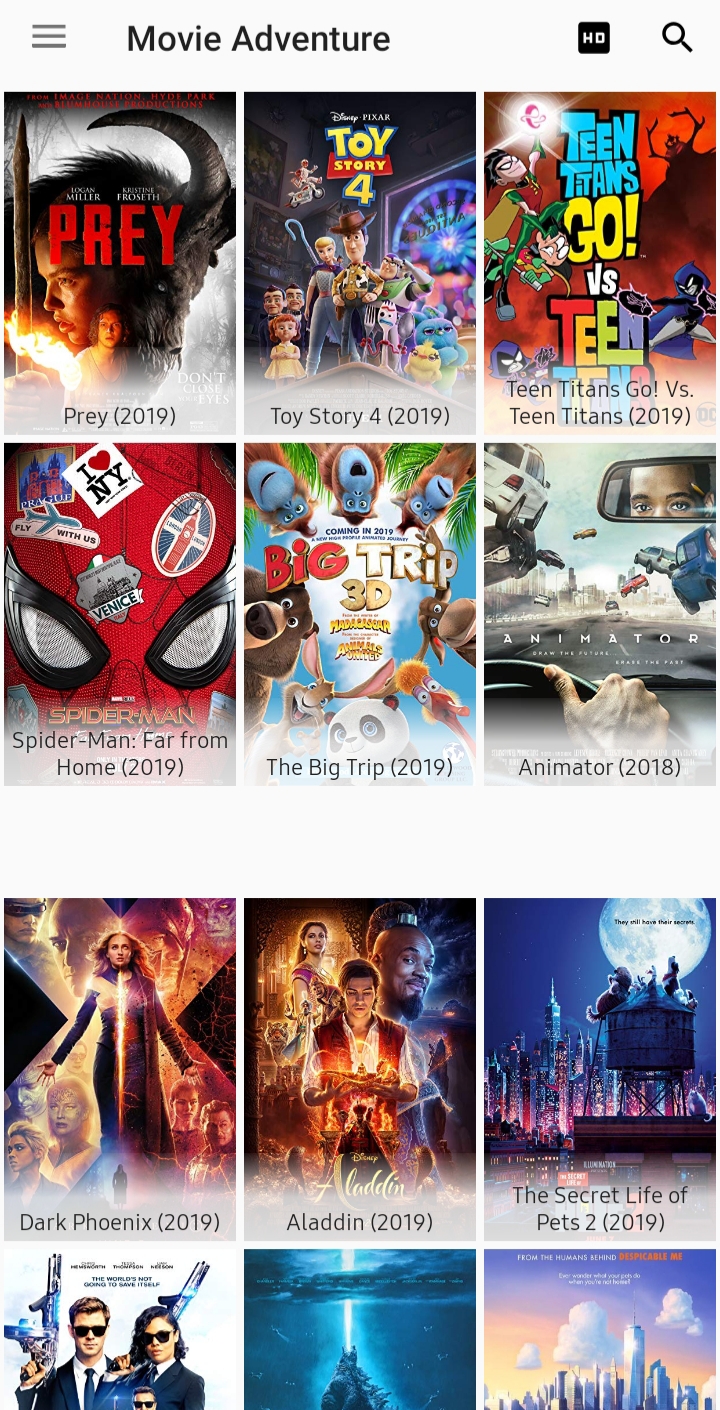The image size is (720, 1410).
Task: Open the hamburger drawer menu
Action: [48, 38]
